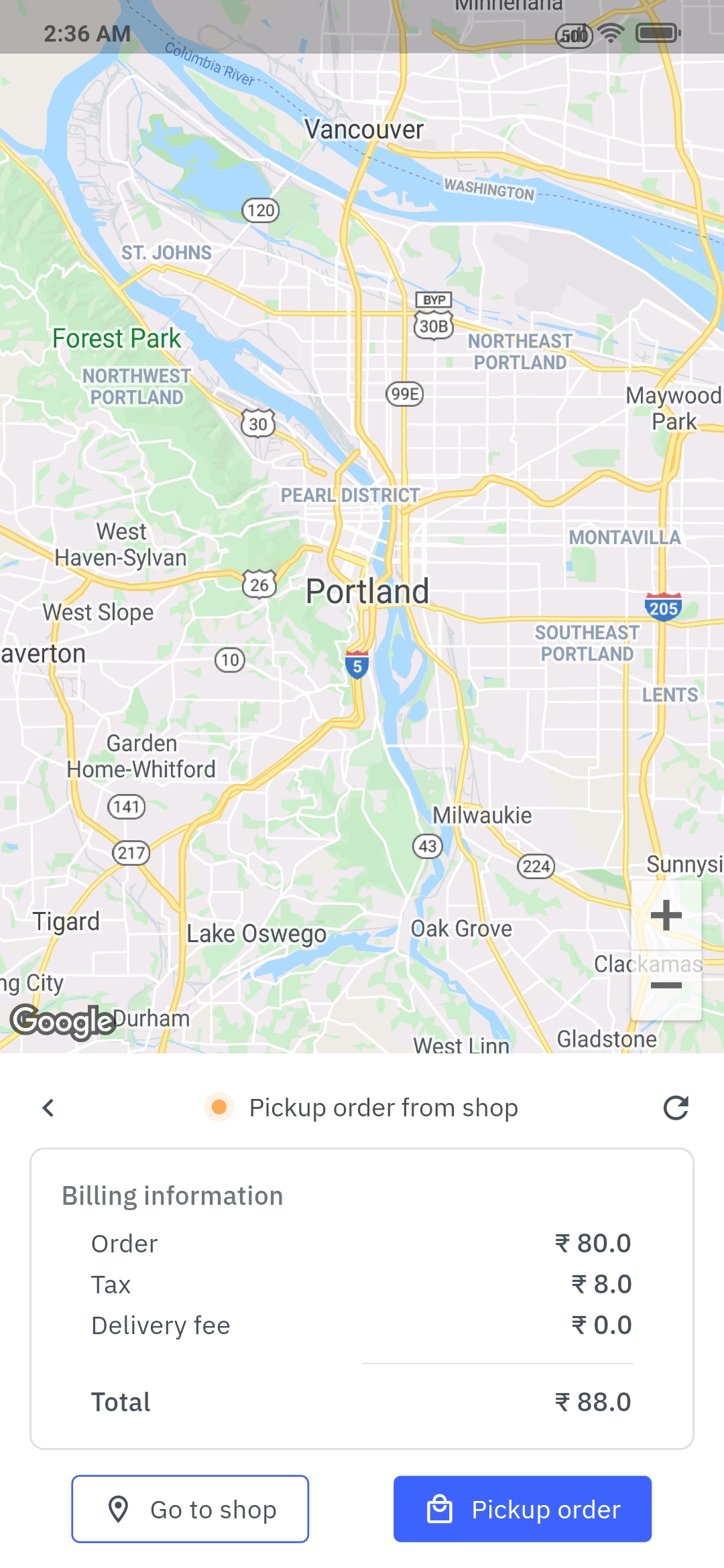Zoom out on the map
The height and width of the screenshot is (1568, 724).
click(666, 986)
